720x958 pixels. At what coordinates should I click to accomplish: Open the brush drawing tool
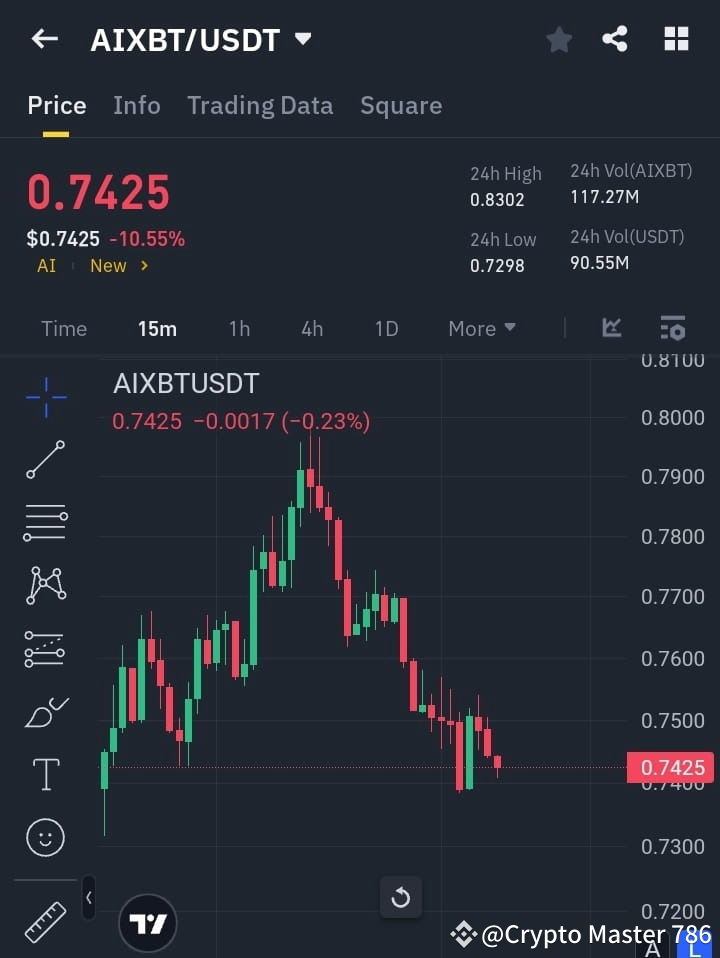tap(44, 711)
